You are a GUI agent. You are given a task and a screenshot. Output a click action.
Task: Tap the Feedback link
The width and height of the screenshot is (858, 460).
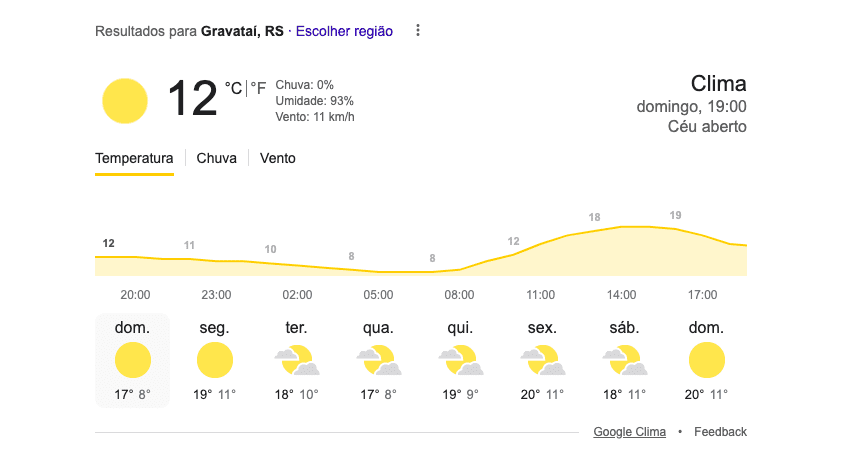(x=720, y=432)
